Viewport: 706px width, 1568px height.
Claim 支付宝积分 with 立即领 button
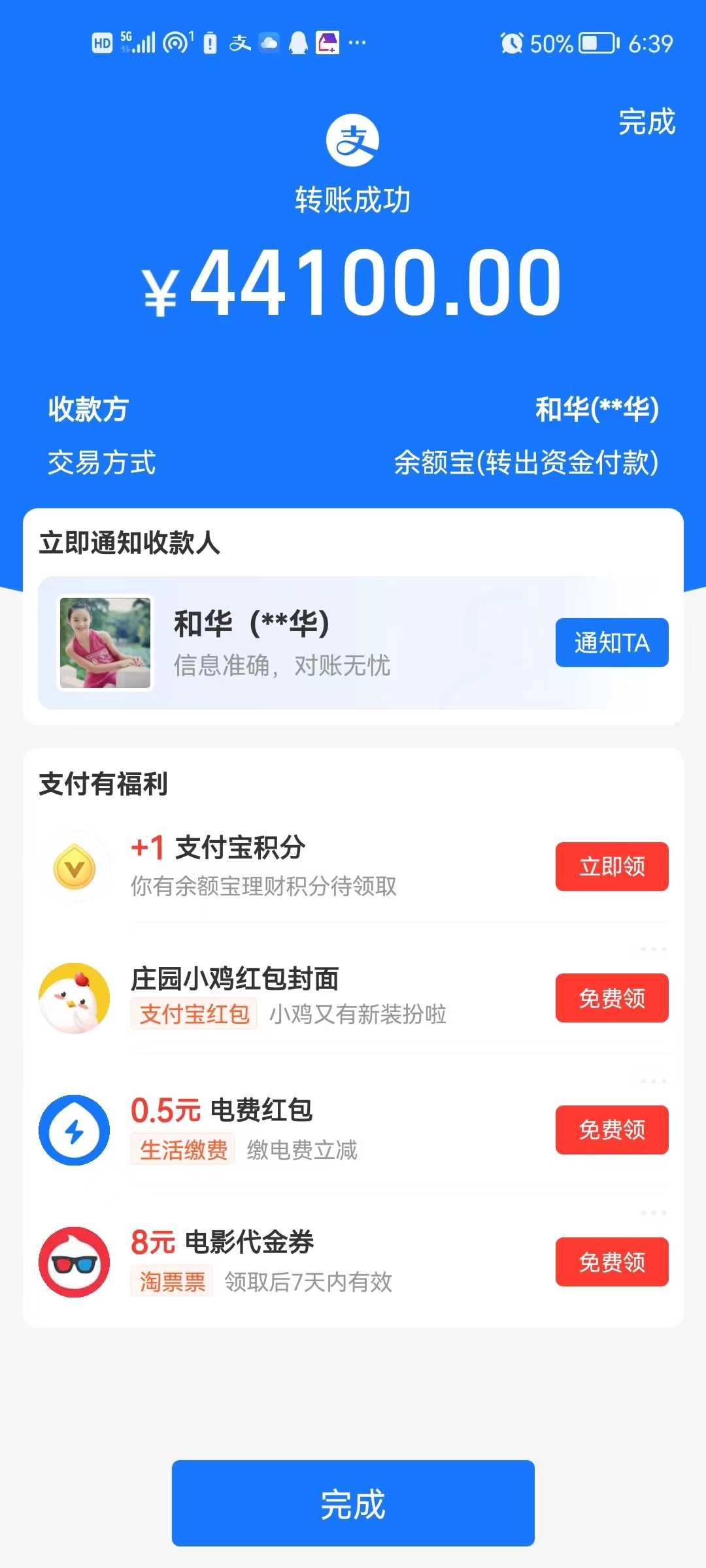click(612, 867)
